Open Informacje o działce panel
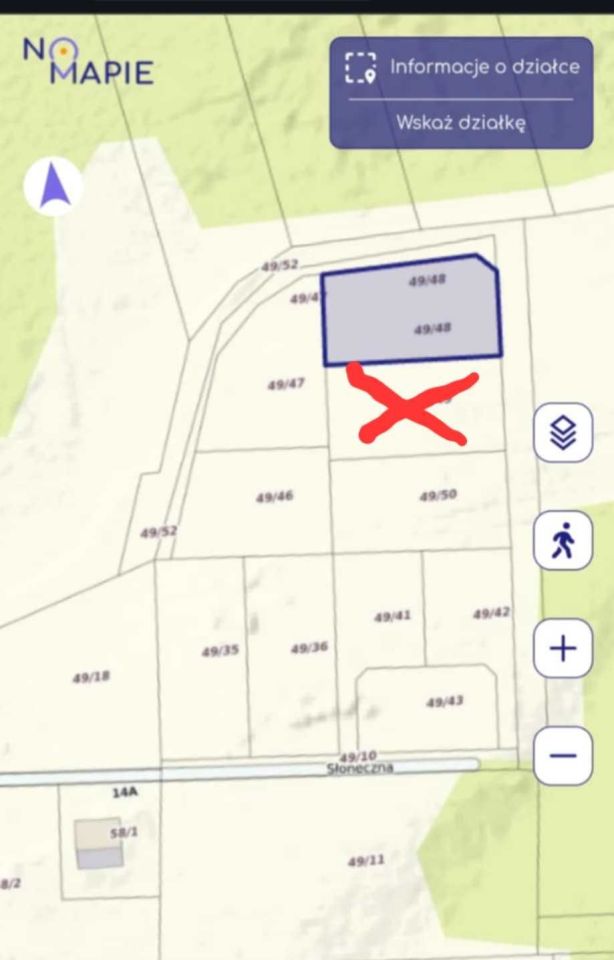Screen dimensions: 614x960 point(462,67)
